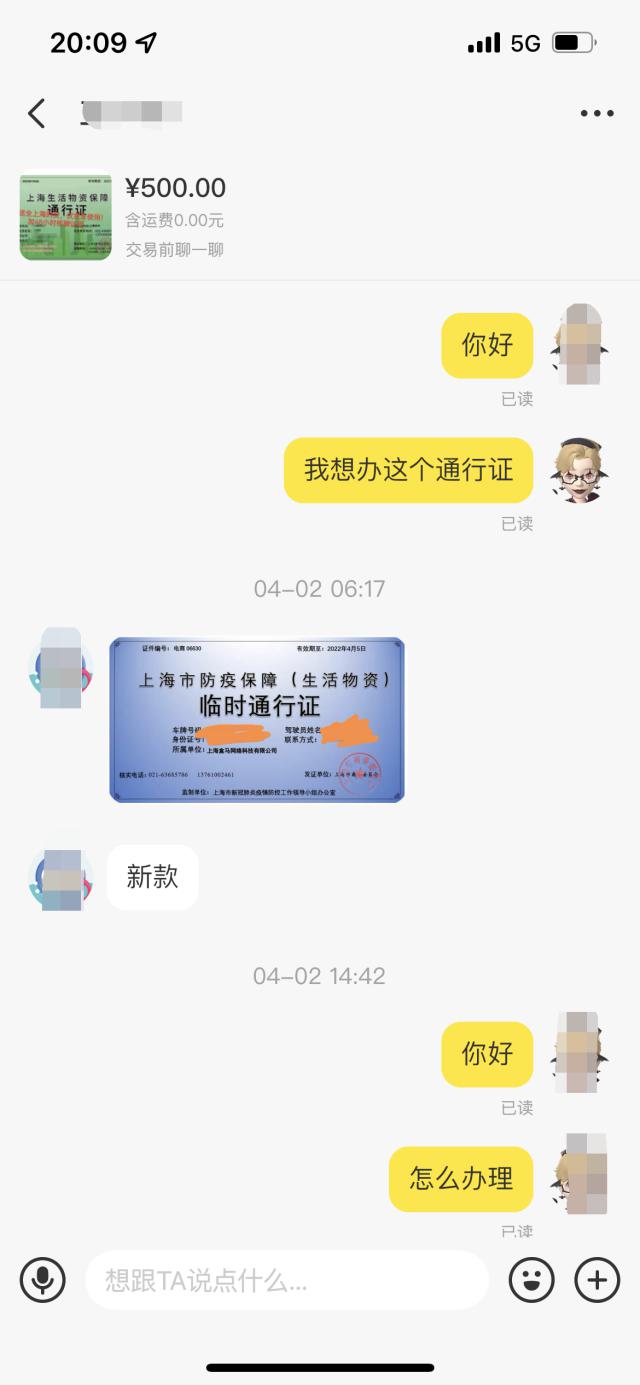Viewport: 640px width, 1385px height.
Task: Open seller's avatar beside 新款 message
Action: click(60, 878)
